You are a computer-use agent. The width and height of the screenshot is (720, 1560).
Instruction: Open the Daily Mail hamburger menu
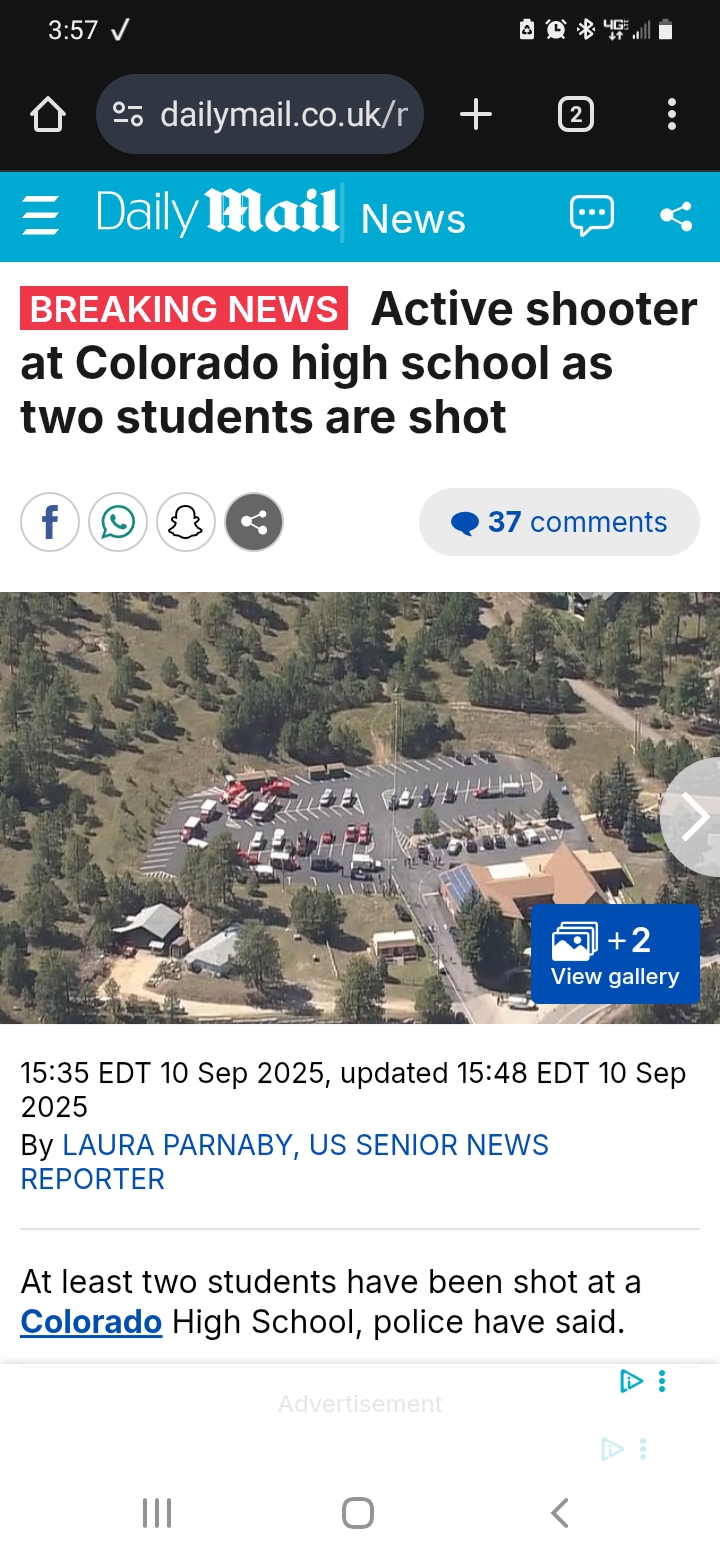pos(41,216)
